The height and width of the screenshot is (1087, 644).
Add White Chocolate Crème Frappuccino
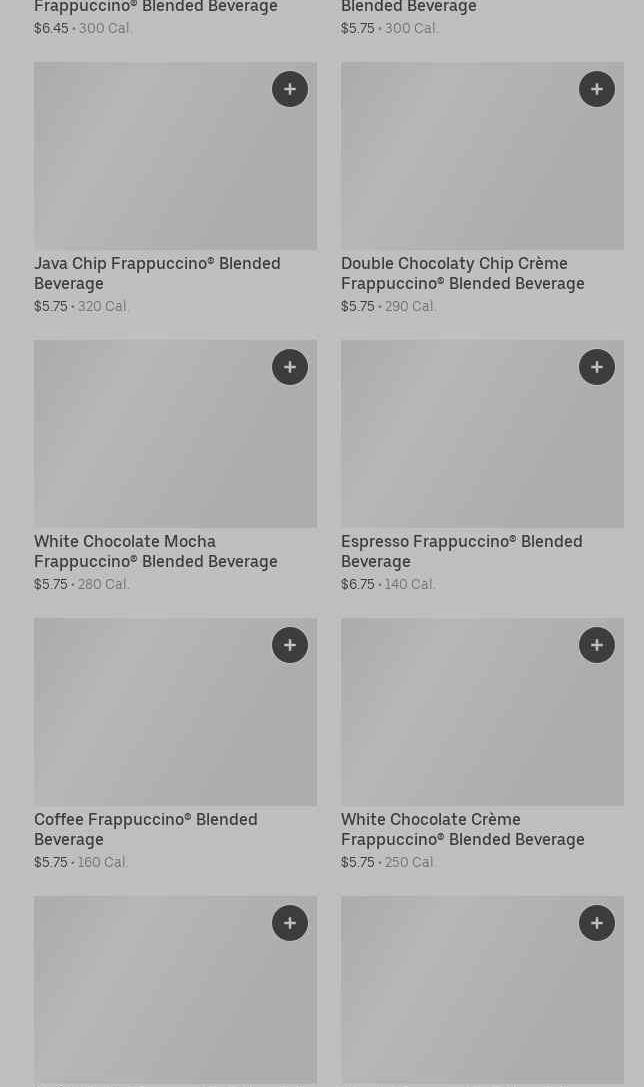pos(597,645)
